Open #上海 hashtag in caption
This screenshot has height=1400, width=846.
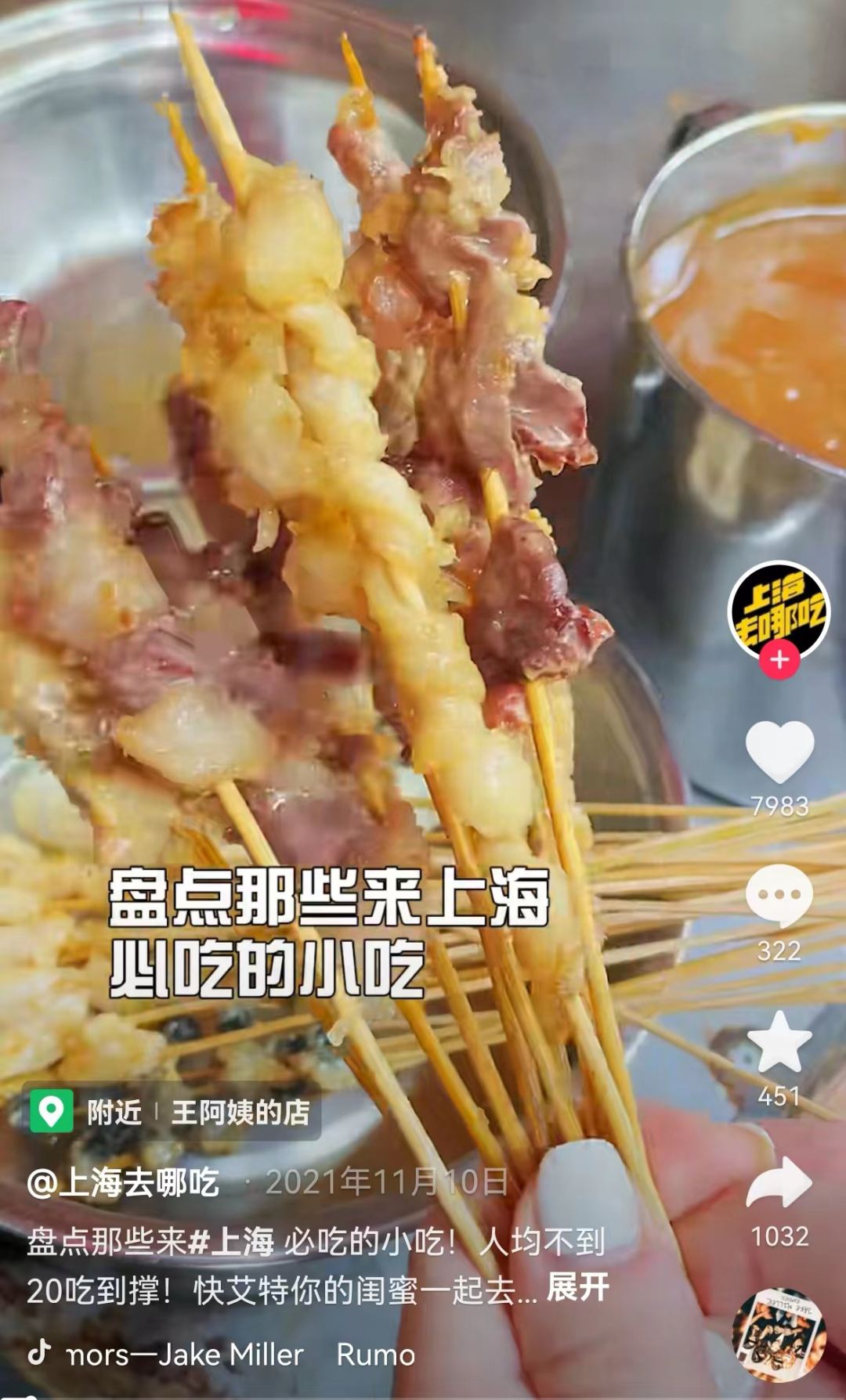coord(232,1243)
